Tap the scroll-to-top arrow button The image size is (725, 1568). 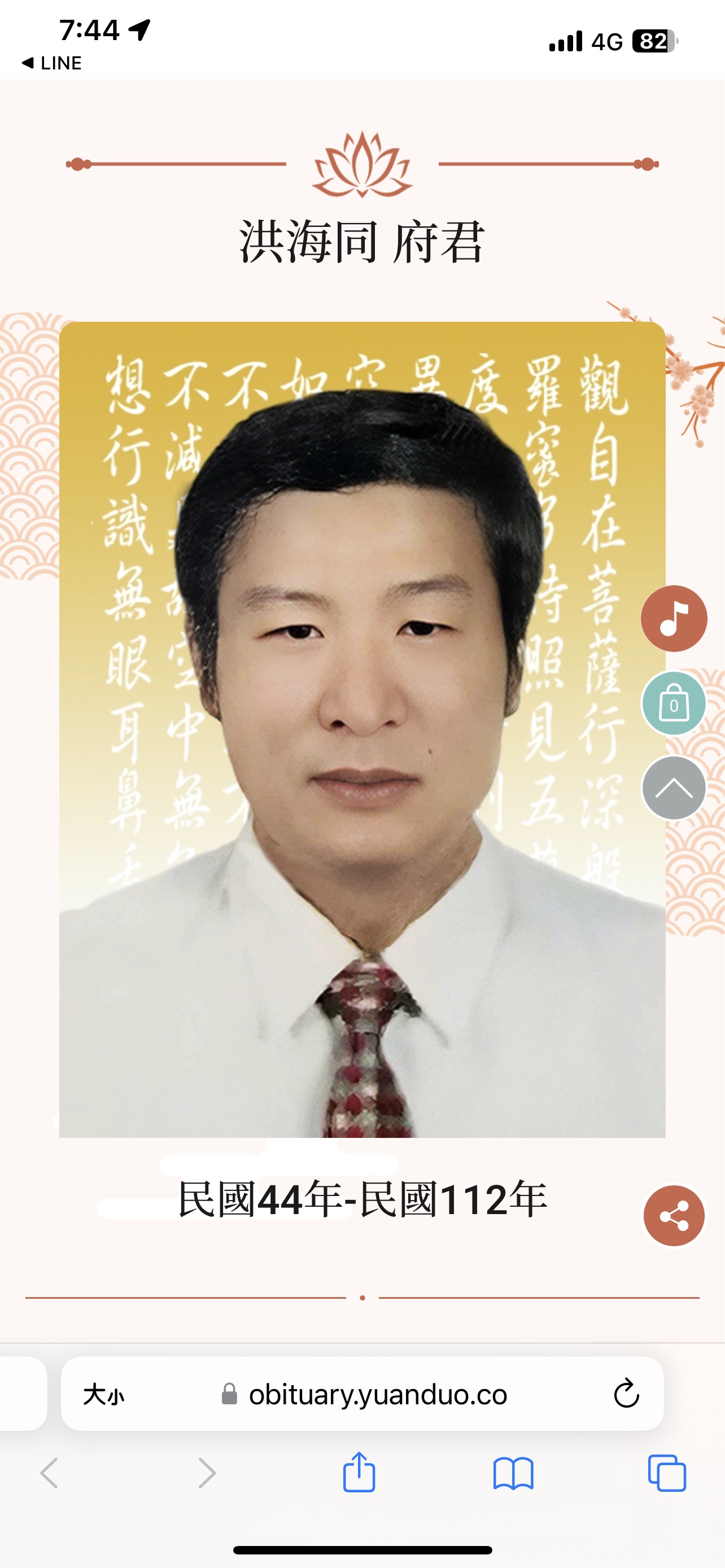(x=674, y=789)
